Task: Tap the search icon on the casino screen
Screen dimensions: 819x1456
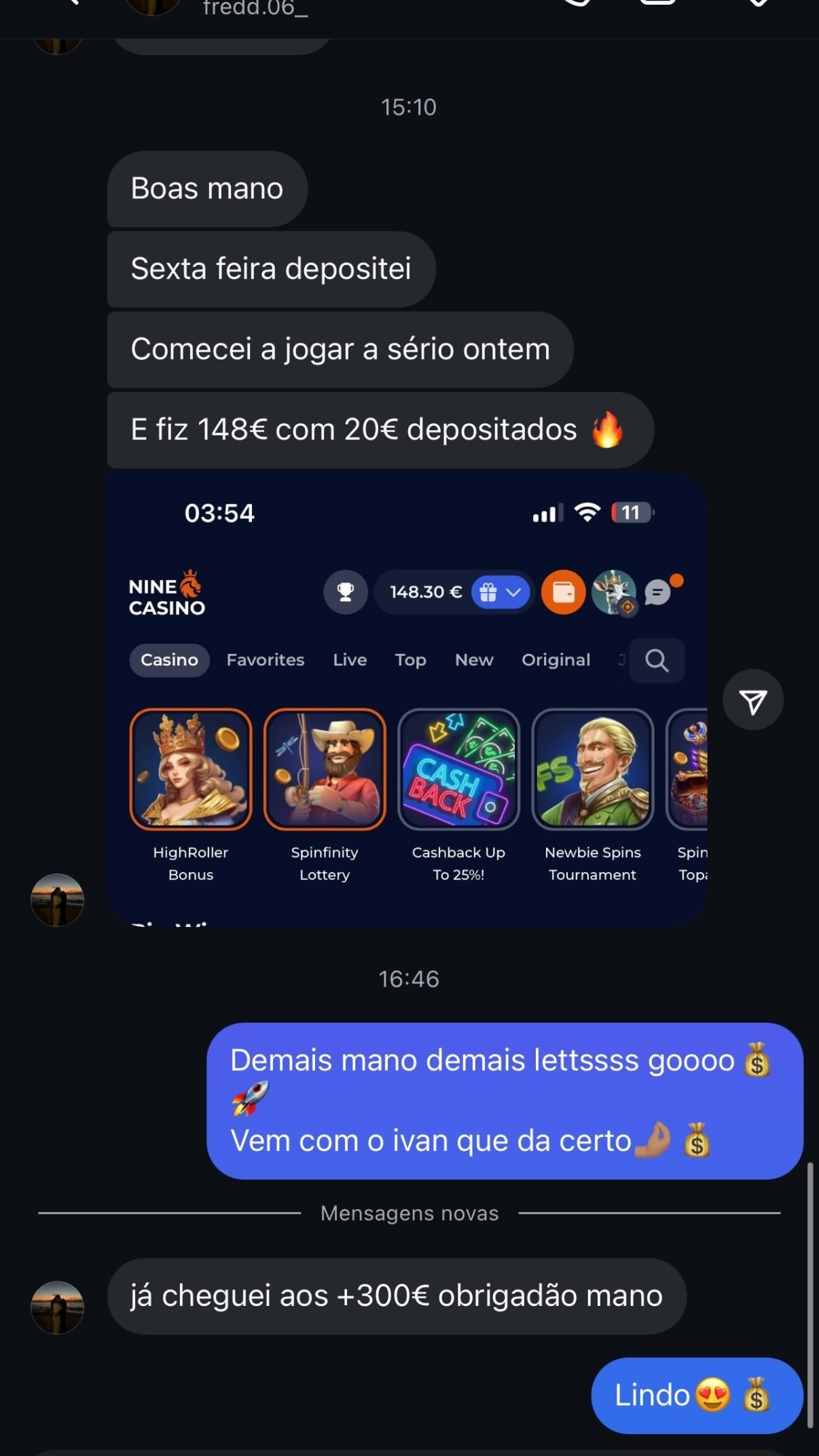Action: 656,659
